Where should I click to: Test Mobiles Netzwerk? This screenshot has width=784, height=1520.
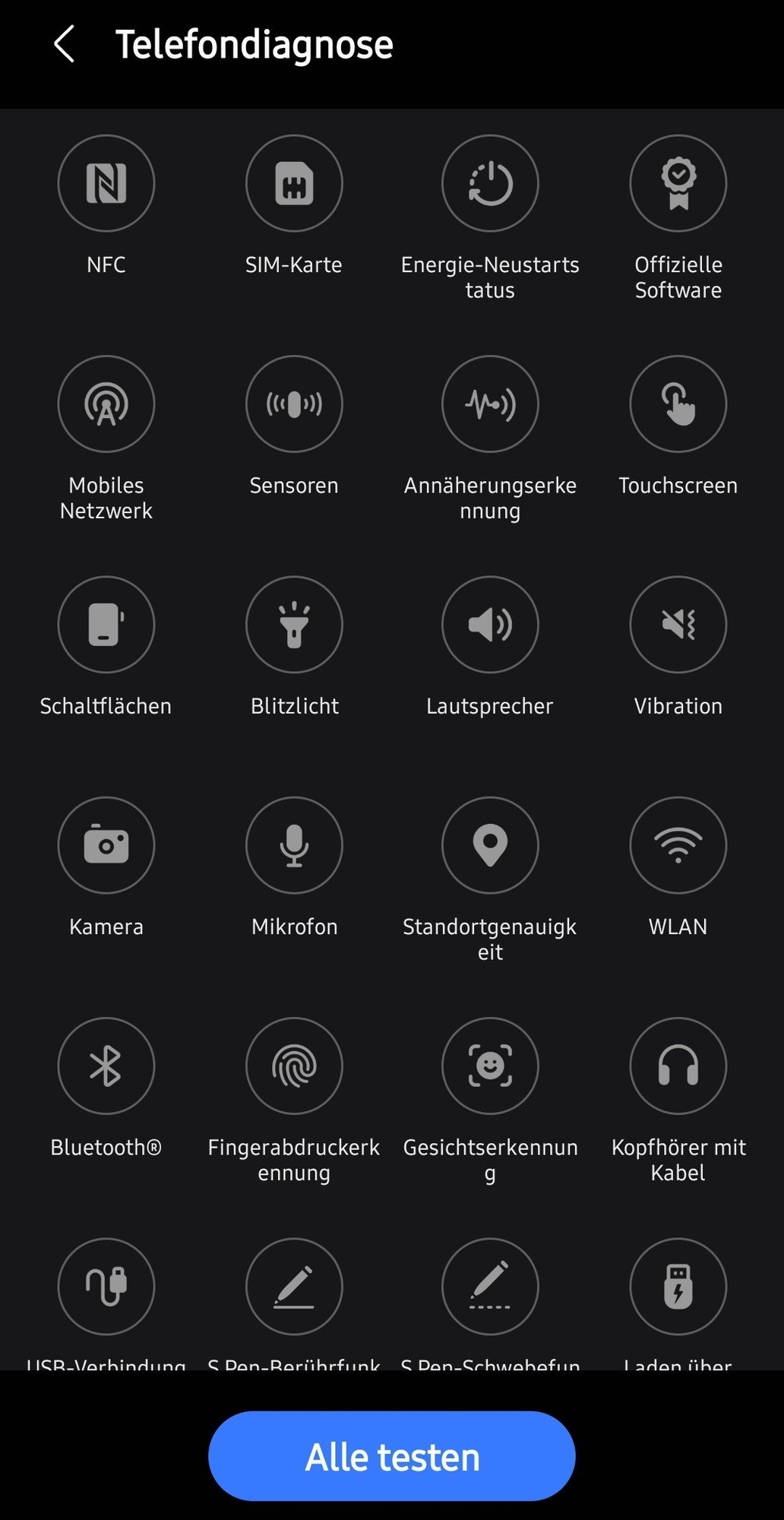coord(106,404)
